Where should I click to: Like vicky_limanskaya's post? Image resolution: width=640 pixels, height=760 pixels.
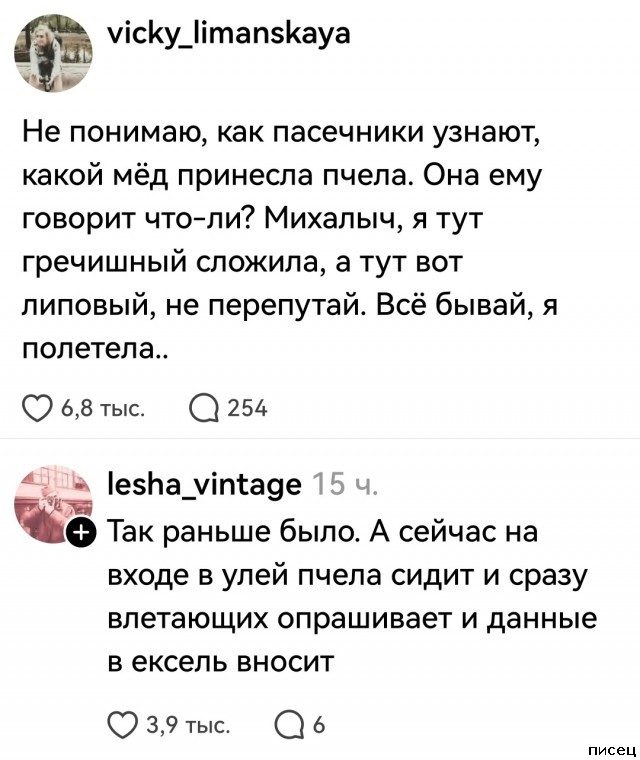click(37, 407)
